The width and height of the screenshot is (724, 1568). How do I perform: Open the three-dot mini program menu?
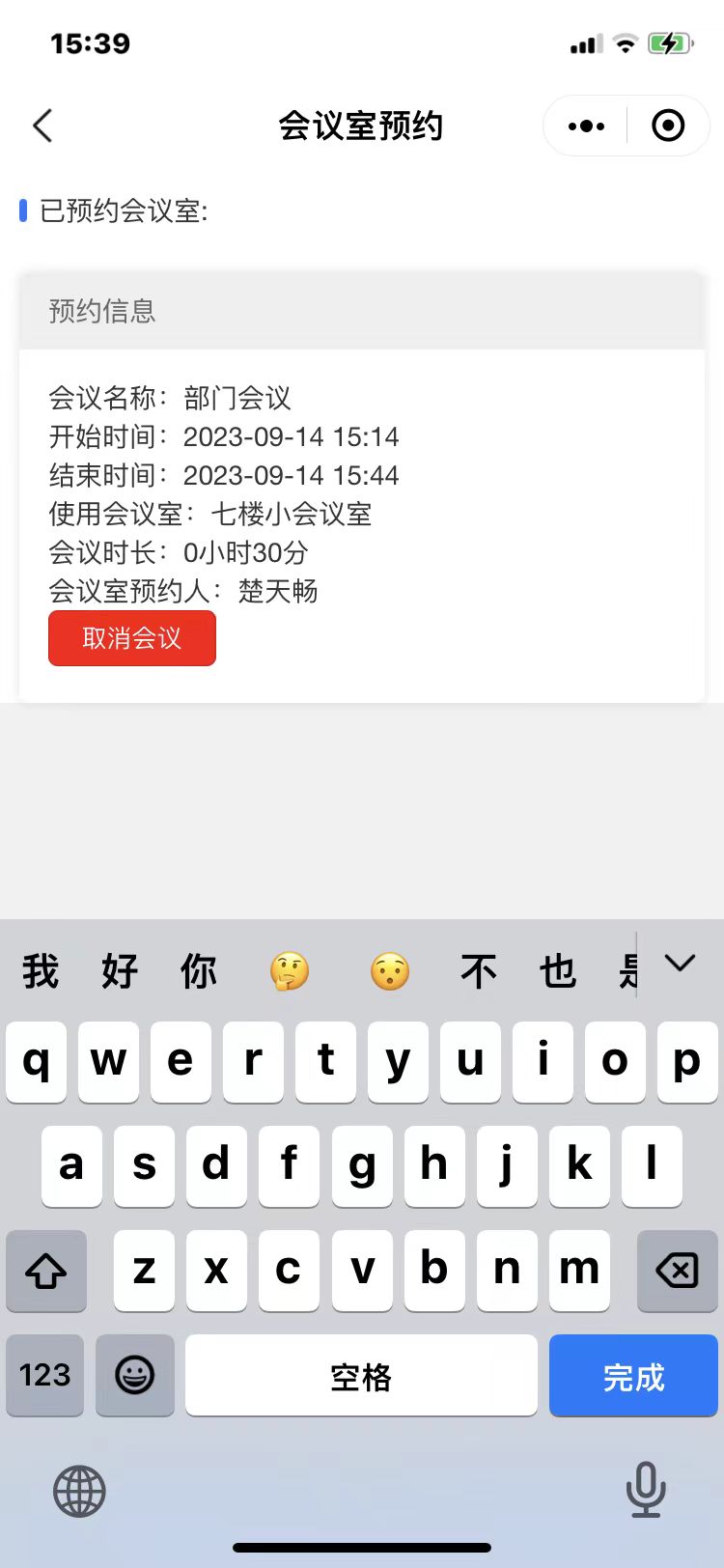pyautogui.click(x=586, y=126)
